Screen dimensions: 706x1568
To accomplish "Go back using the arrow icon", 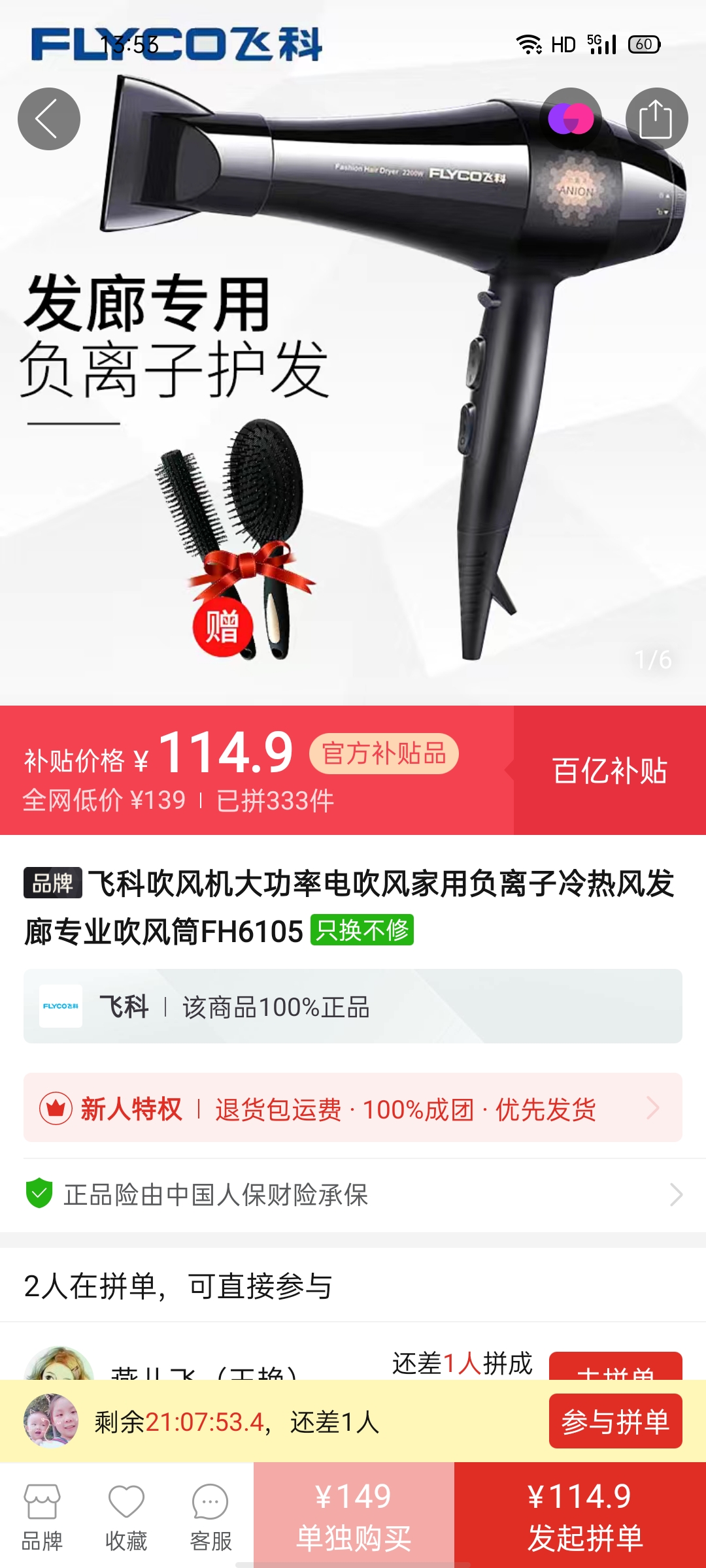I will pyautogui.click(x=49, y=119).
